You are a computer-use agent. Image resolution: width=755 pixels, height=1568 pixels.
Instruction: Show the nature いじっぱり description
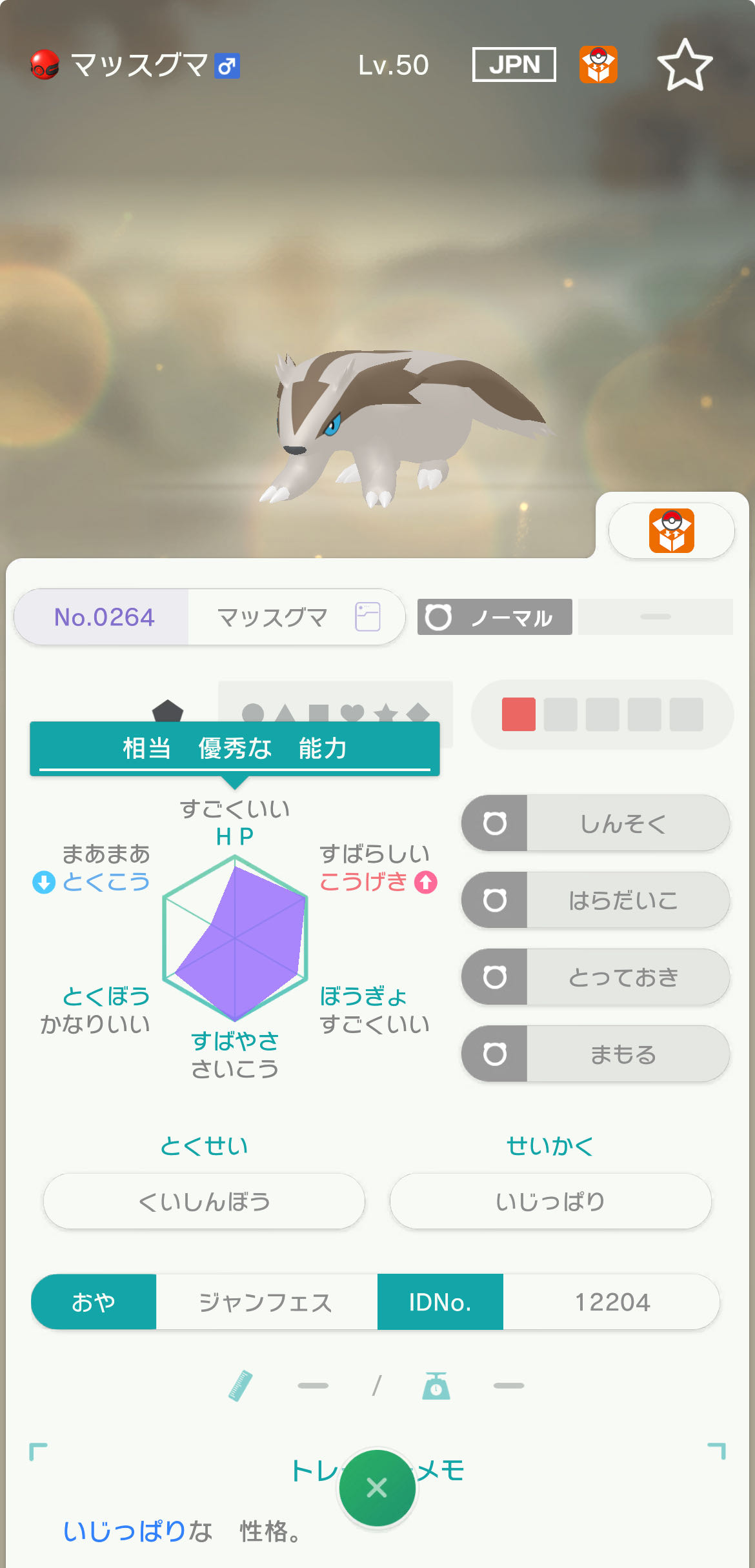click(x=550, y=1201)
